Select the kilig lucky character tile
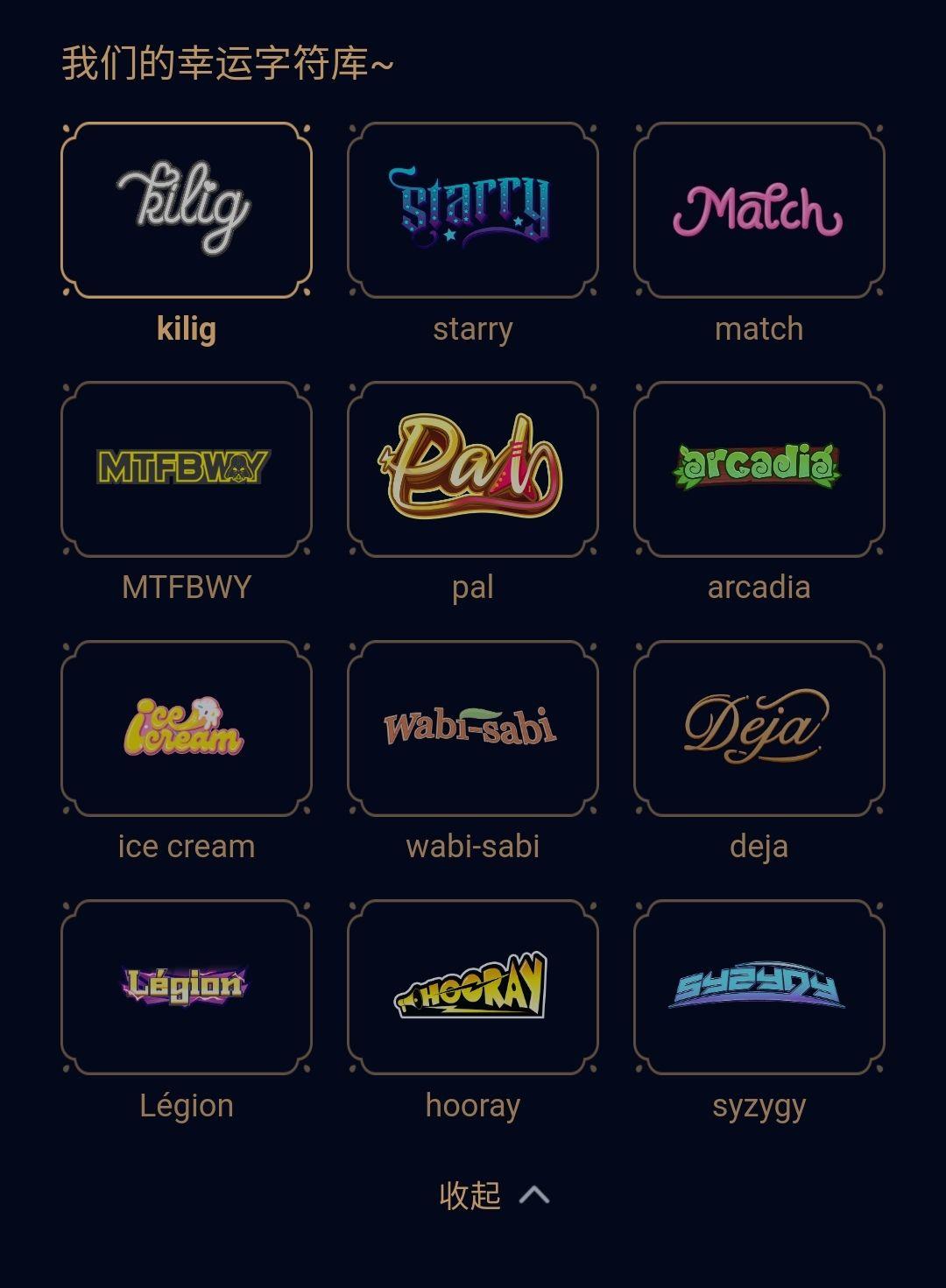 point(187,210)
